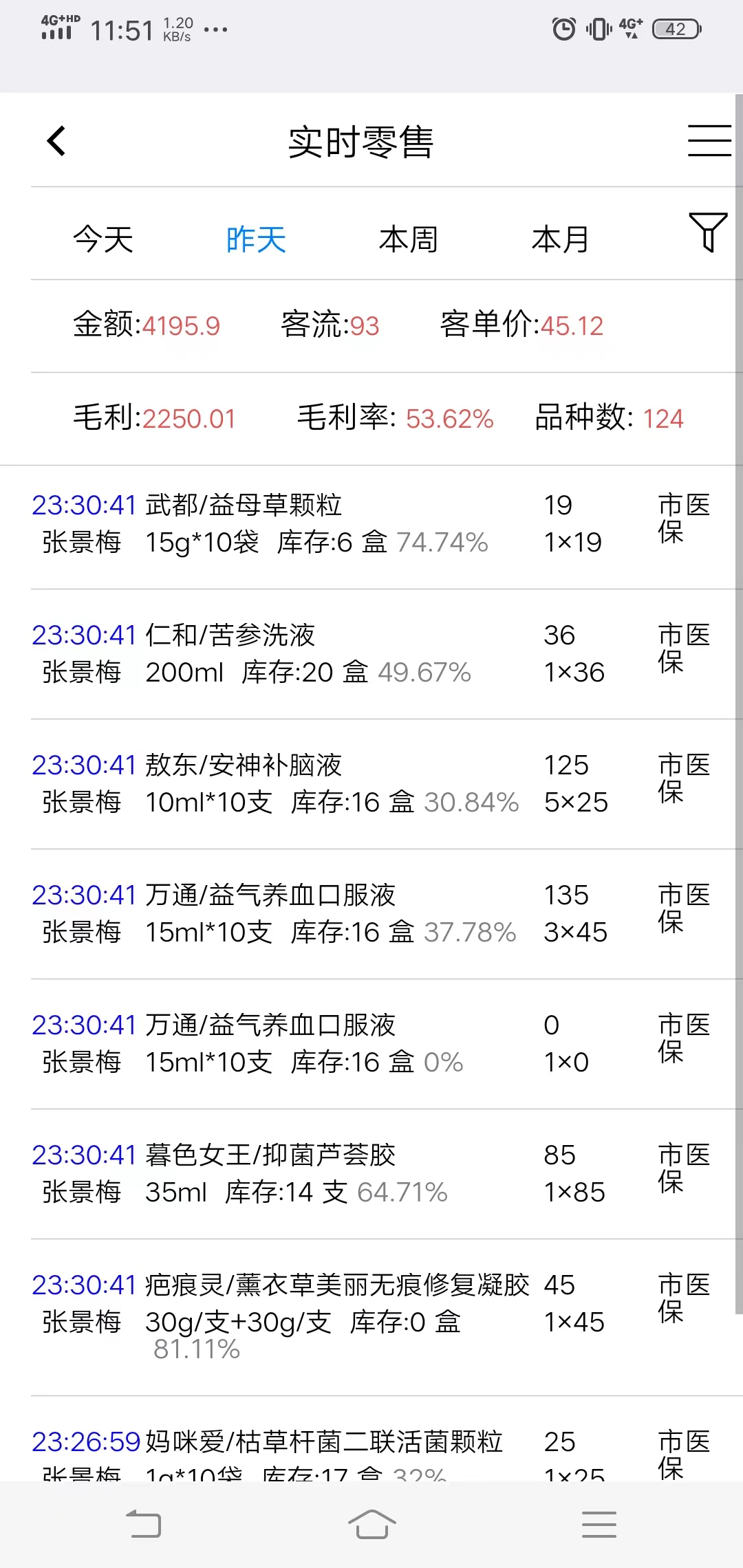743x1568 pixels.
Task: Switch to the 本月 tab
Action: point(561,239)
